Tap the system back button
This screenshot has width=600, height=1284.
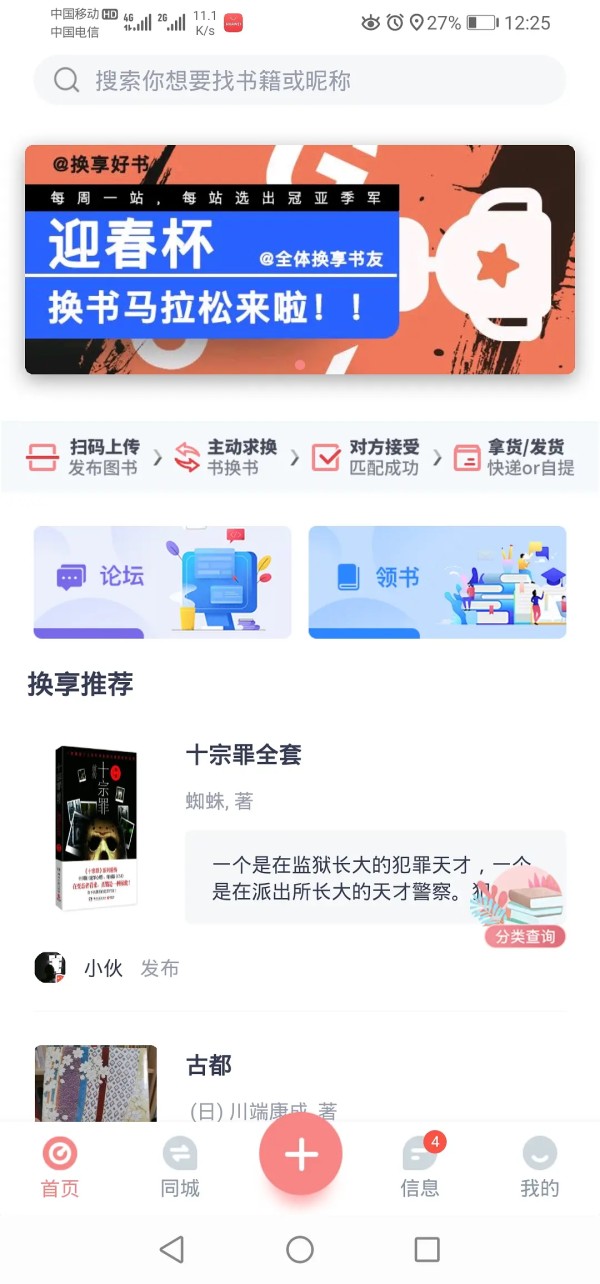(172, 1249)
